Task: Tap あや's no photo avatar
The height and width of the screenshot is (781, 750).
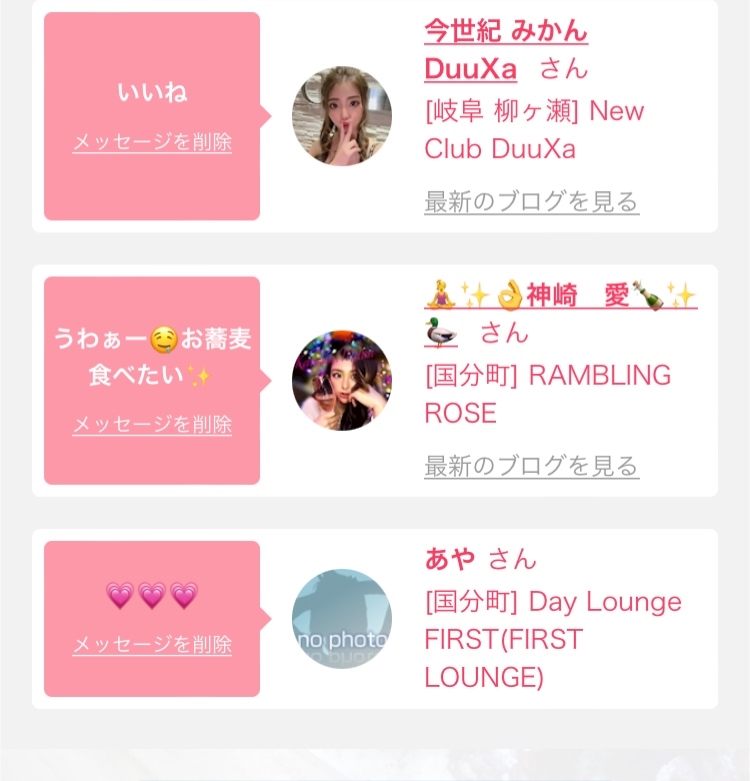Action: [342, 619]
